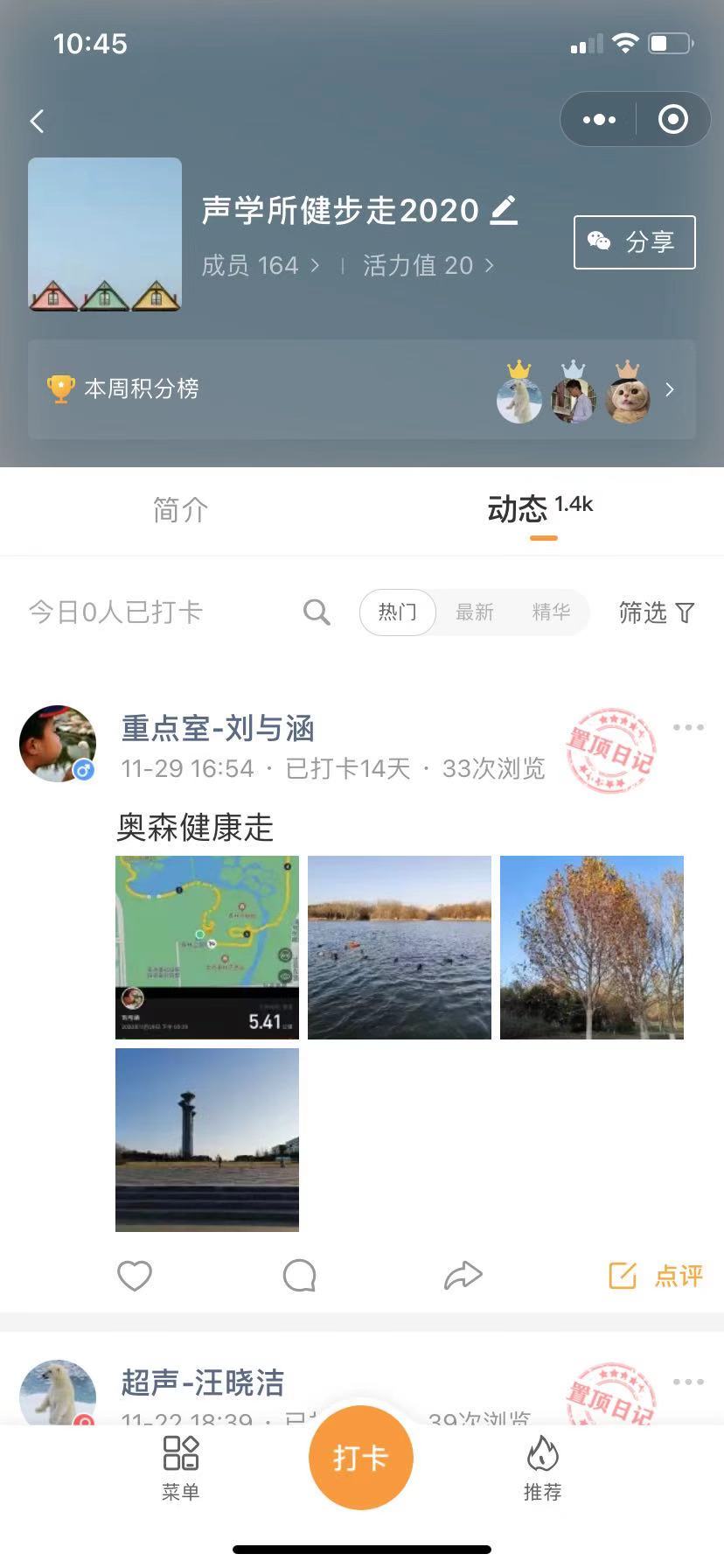
Task: Close the mini program with the circle icon
Action: point(672,120)
